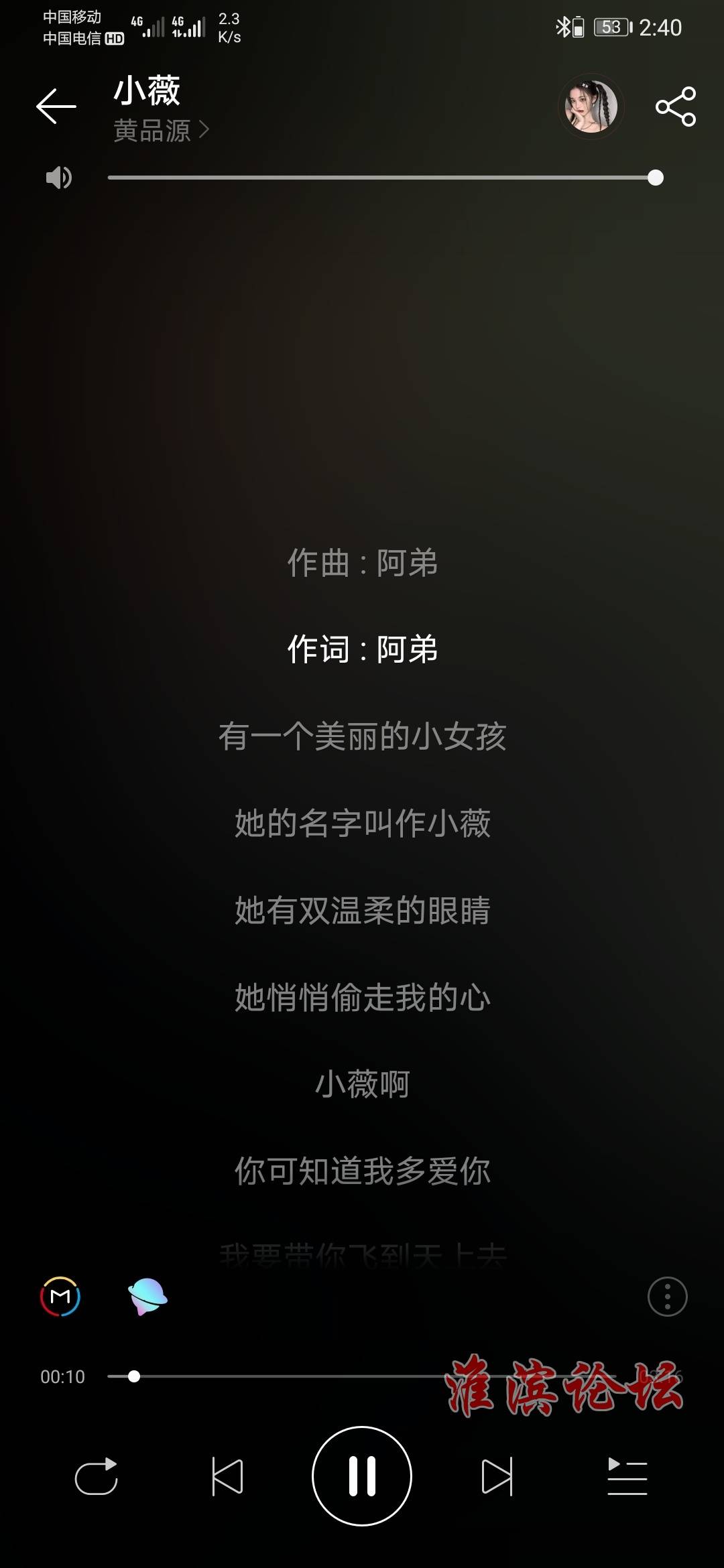The image size is (724, 1568).
Task: Share the song 小薇
Action: tap(675, 107)
